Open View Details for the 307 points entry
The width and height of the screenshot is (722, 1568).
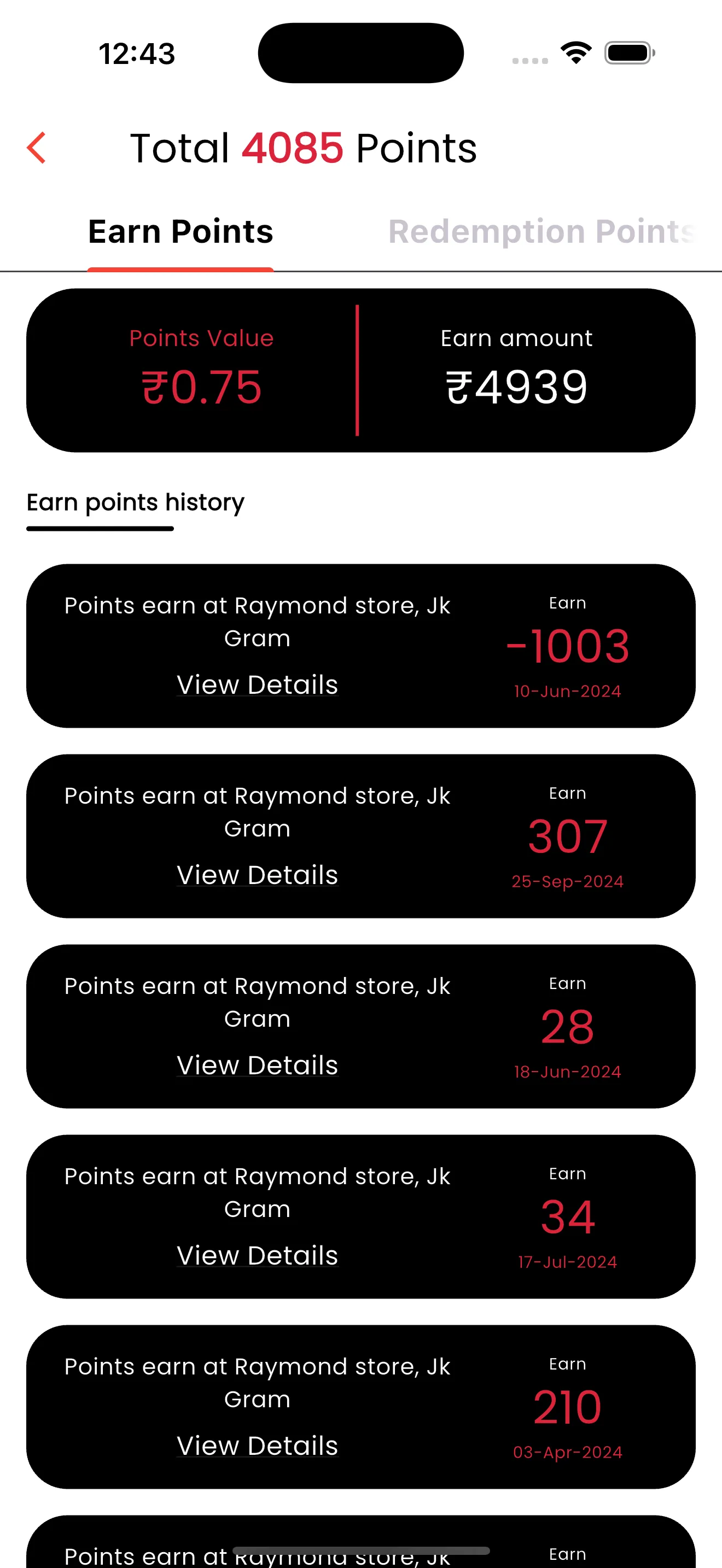[x=257, y=875]
